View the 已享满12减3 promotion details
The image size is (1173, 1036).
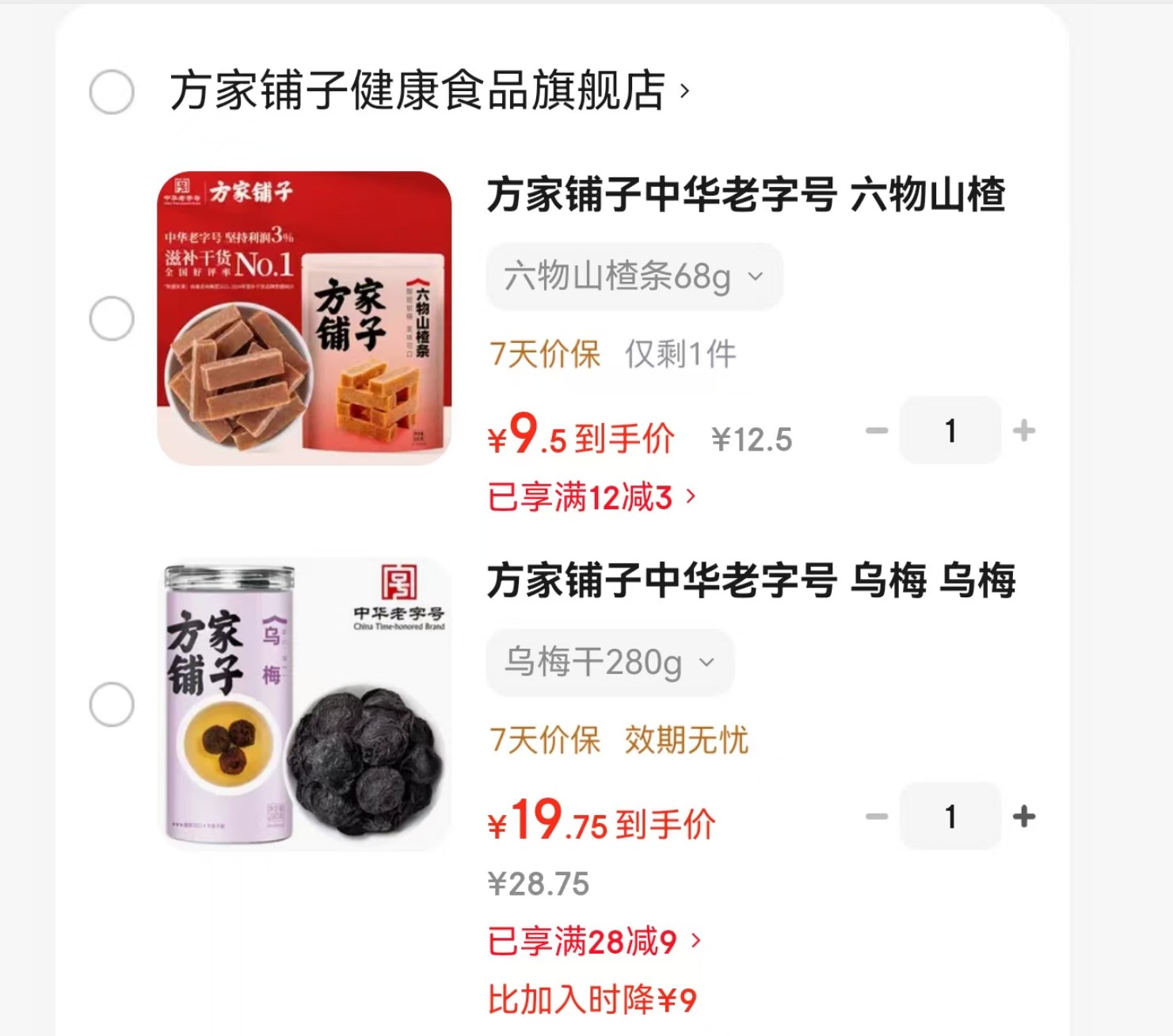pos(592,497)
